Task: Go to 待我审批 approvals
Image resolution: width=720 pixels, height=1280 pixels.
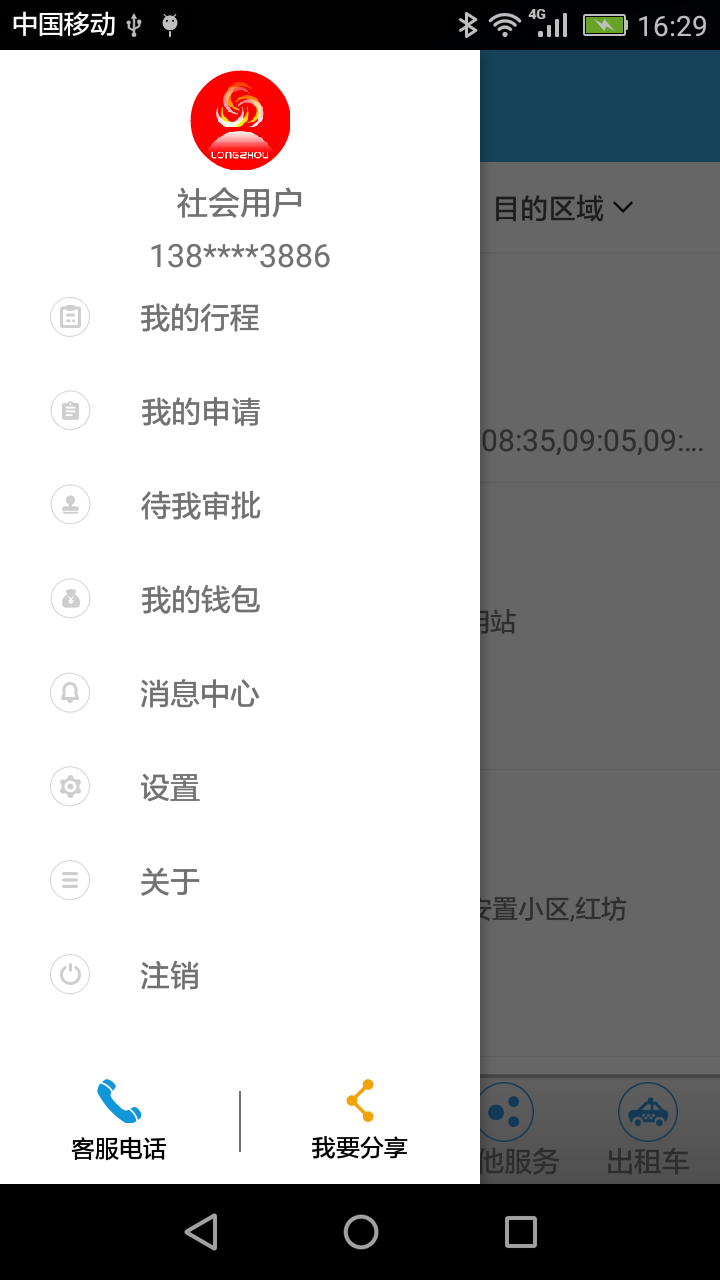Action: (200, 506)
